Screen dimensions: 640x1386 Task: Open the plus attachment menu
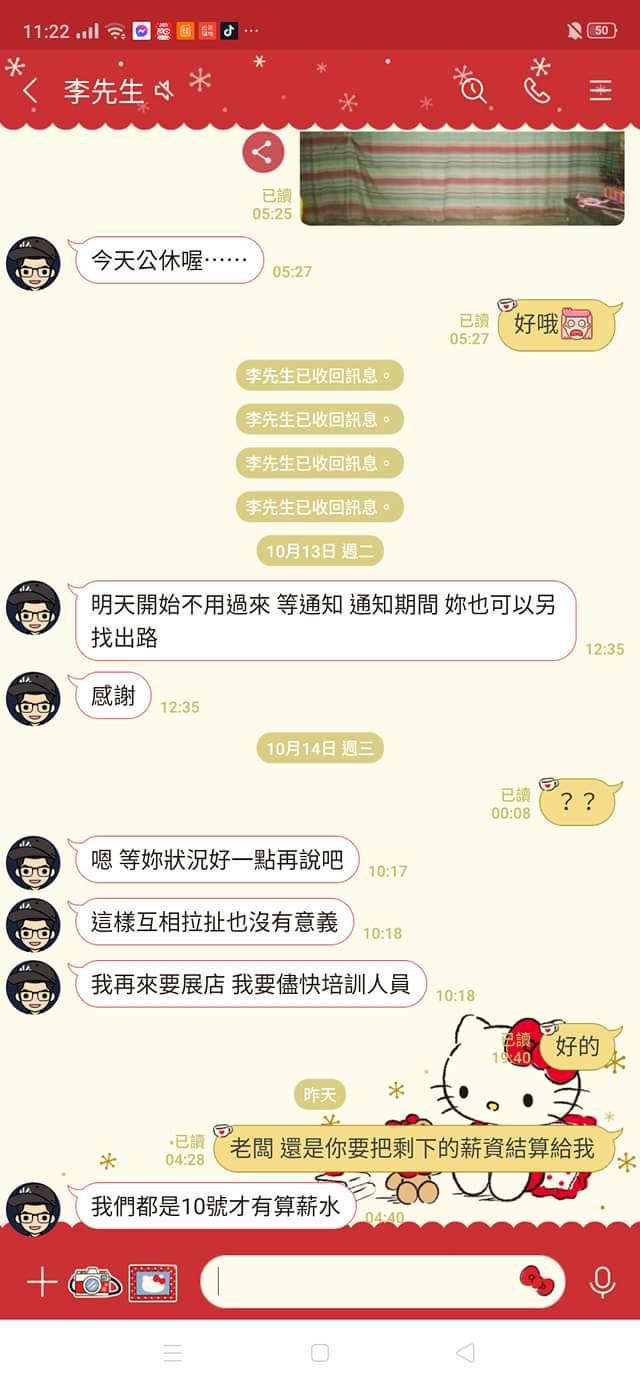point(41,1282)
